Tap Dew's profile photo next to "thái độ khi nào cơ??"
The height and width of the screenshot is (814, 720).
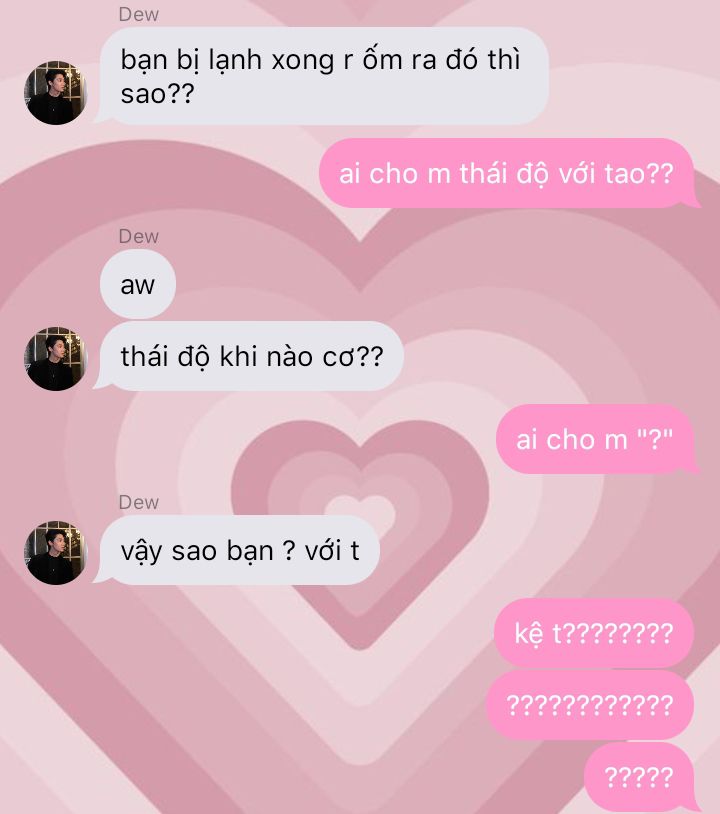pyautogui.click(x=55, y=358)
